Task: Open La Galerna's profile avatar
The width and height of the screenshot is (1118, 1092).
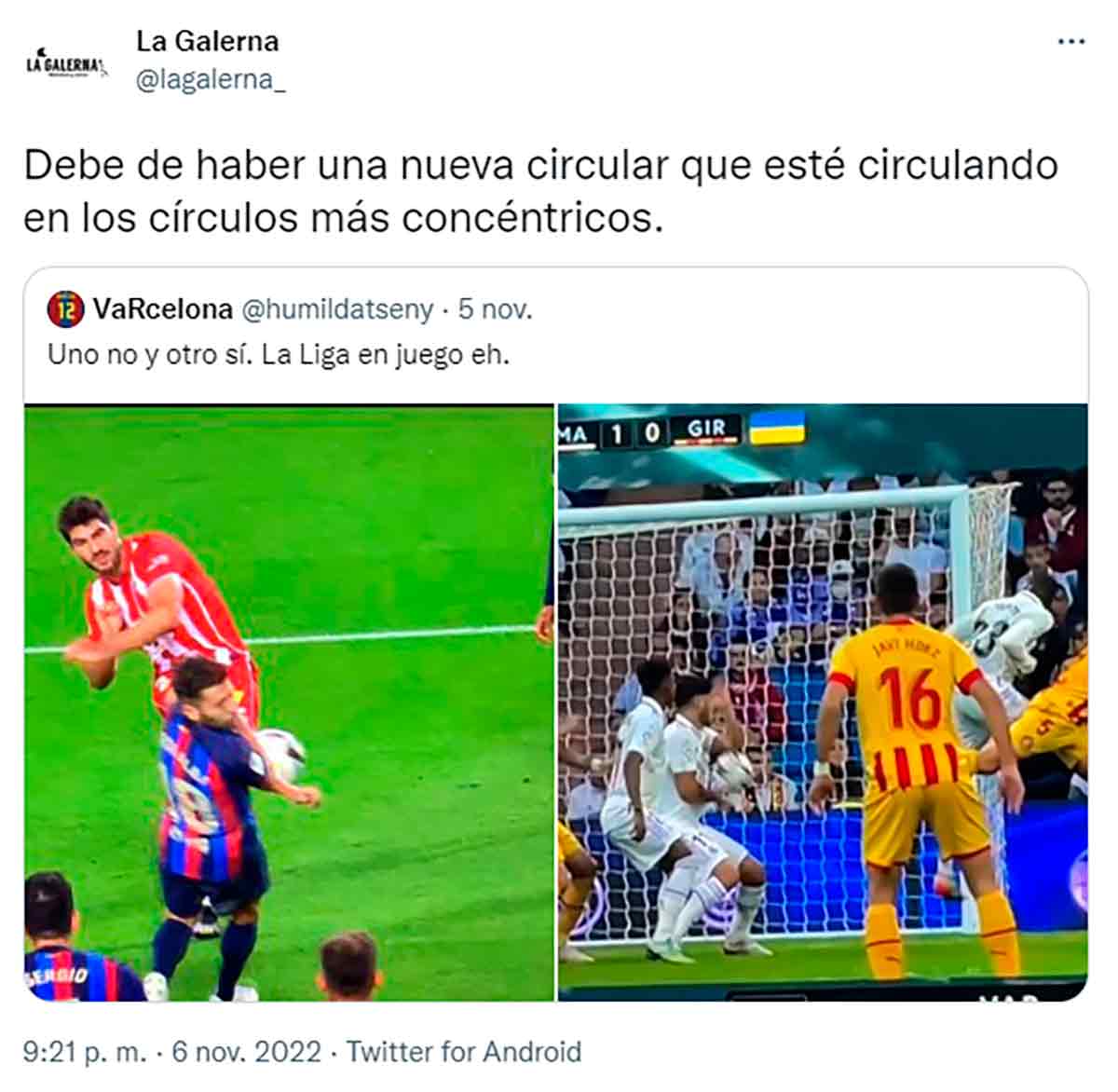Action: (x=65, y=63)
